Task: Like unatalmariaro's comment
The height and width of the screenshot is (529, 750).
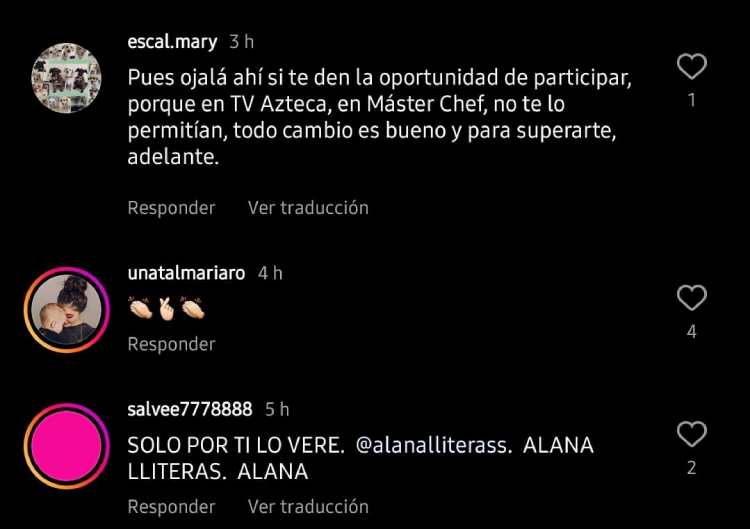Action: pyautogui.click(x=691, y=298)
